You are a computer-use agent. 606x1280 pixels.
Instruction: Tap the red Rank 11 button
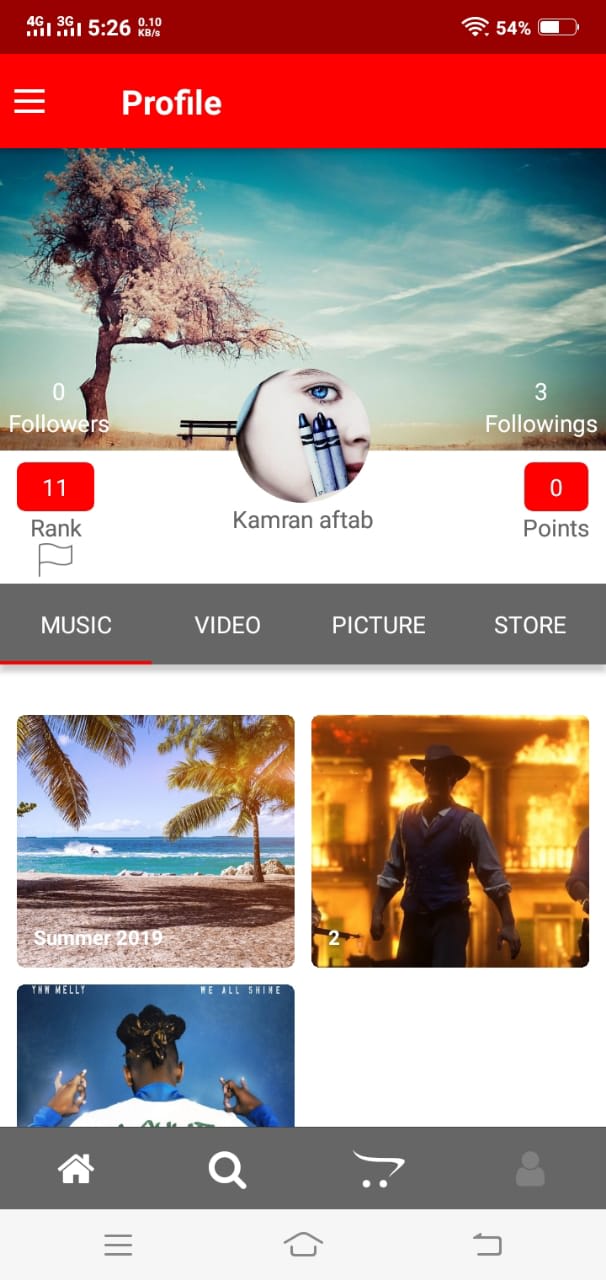[55, 488]
